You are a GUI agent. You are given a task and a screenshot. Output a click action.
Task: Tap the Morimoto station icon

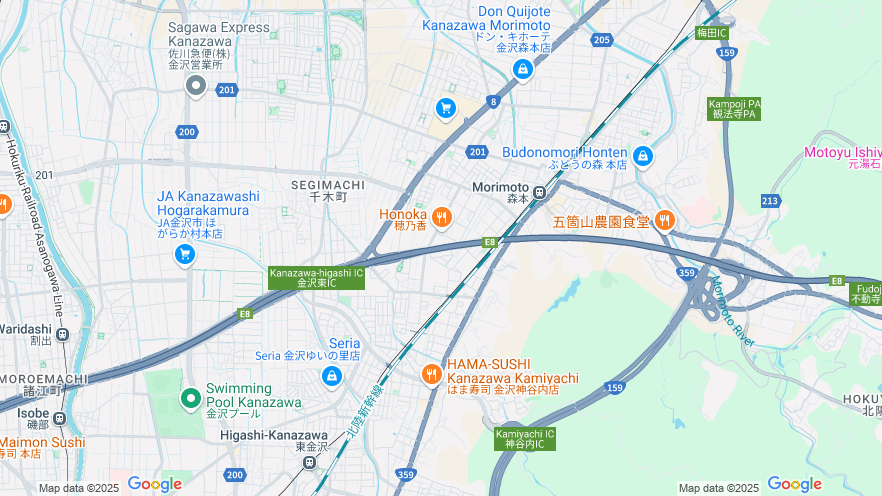click(540, 192)
